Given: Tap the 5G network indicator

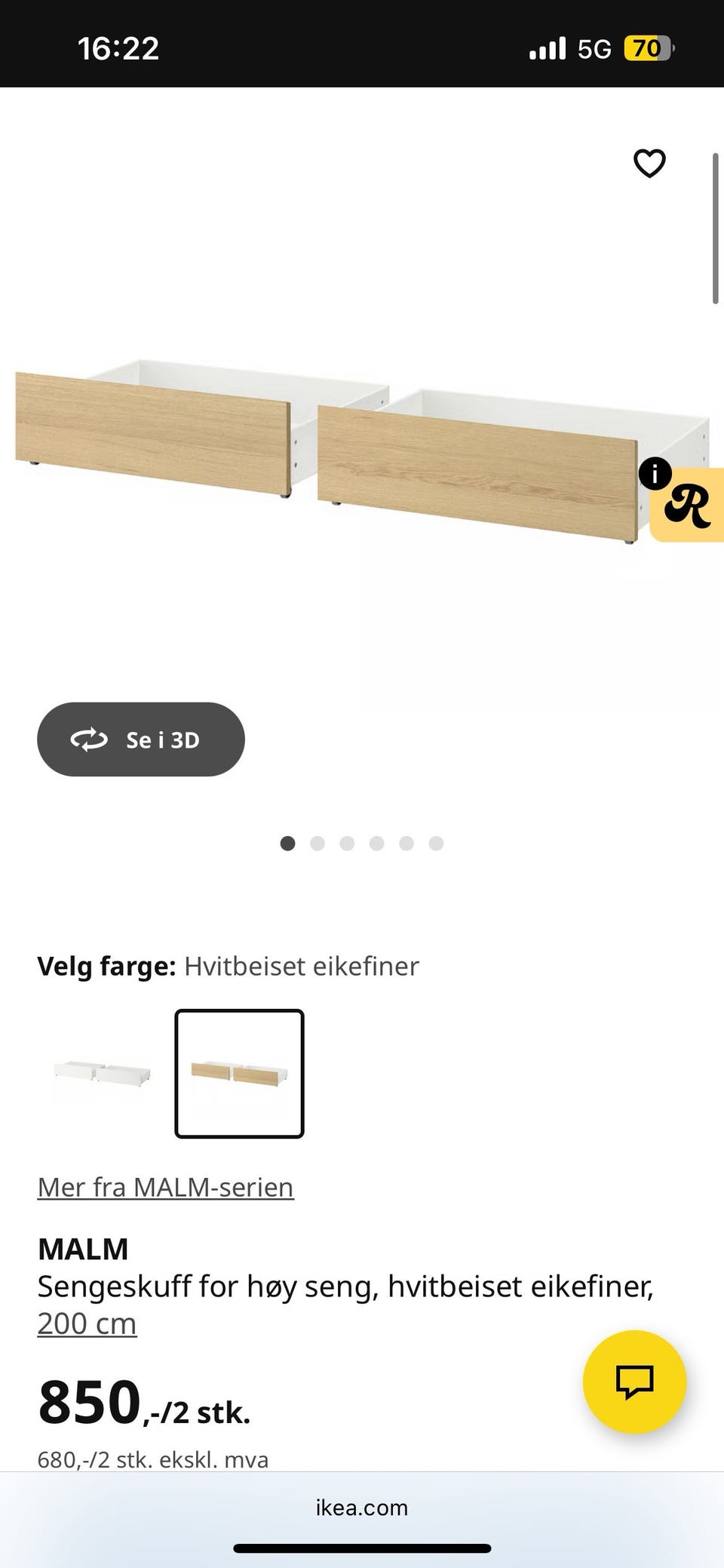Looking at the screenshot, I should (x=595, y=47).
